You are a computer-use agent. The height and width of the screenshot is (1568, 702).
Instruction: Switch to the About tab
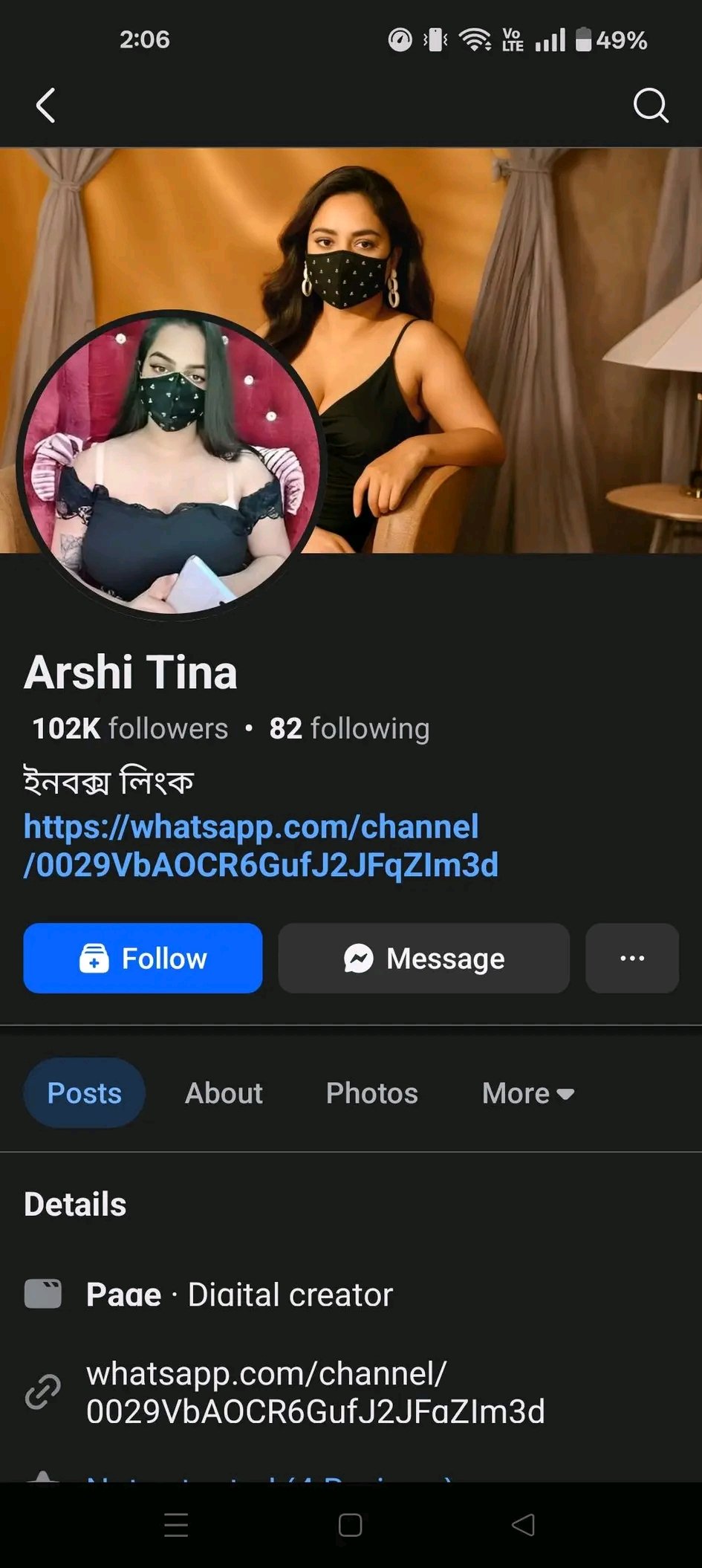click(x=224, y=1093)
